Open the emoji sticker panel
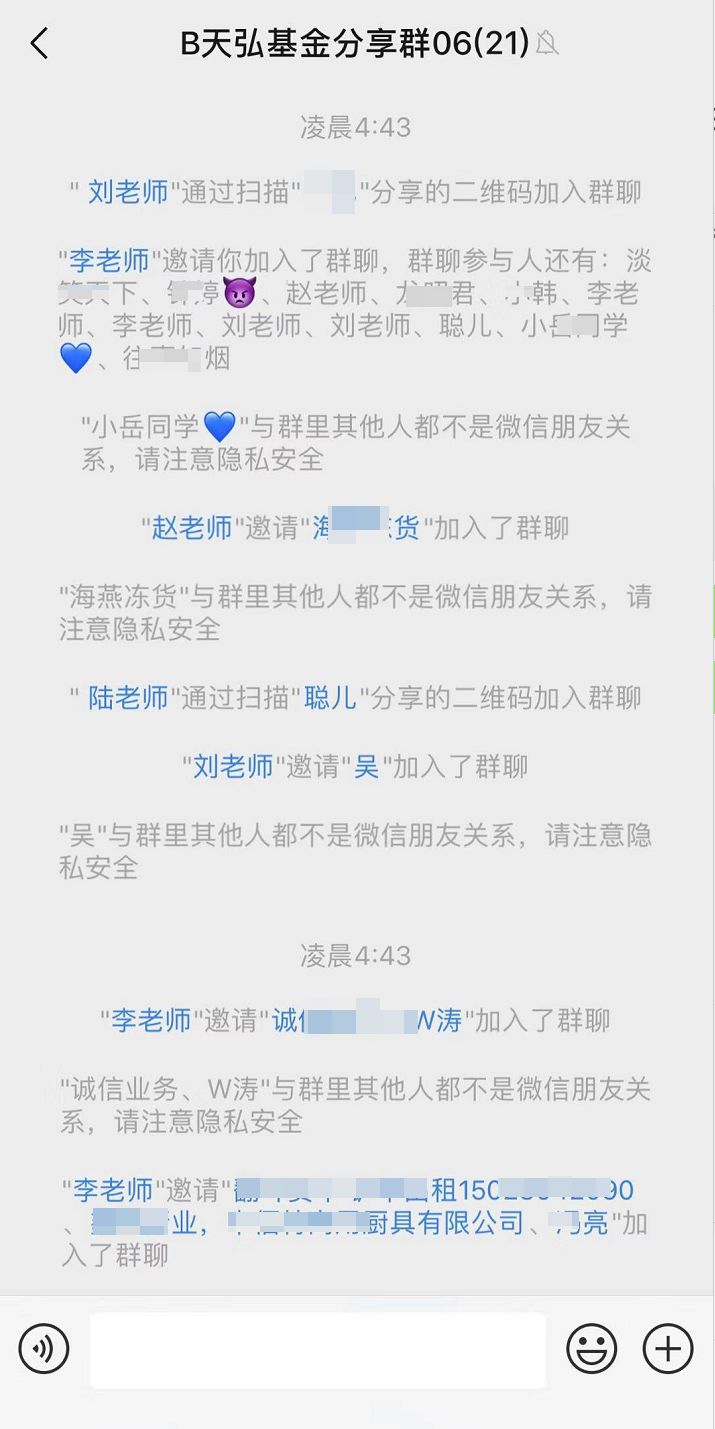The image size is (715, 1429). 591,1349
